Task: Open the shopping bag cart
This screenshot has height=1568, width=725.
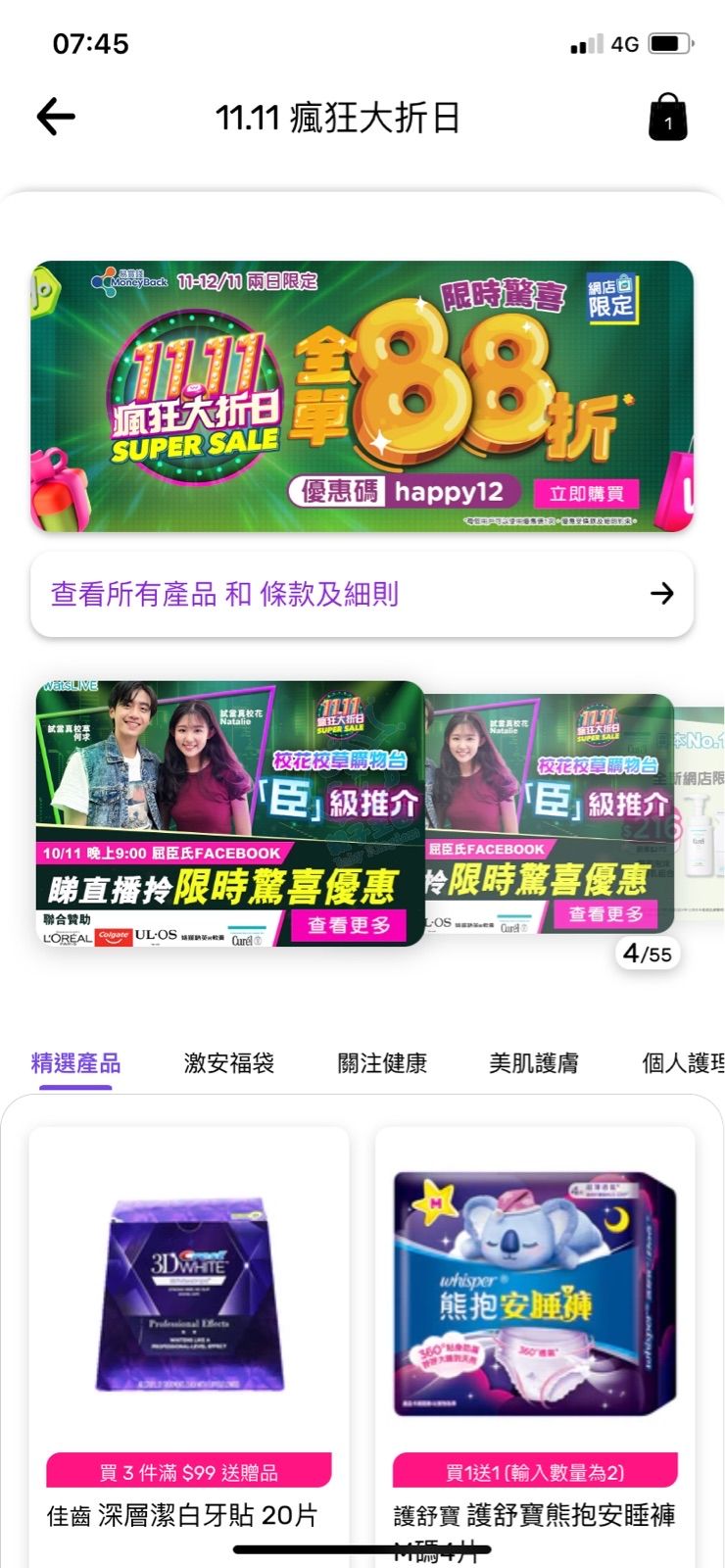Action: [668, 119]
